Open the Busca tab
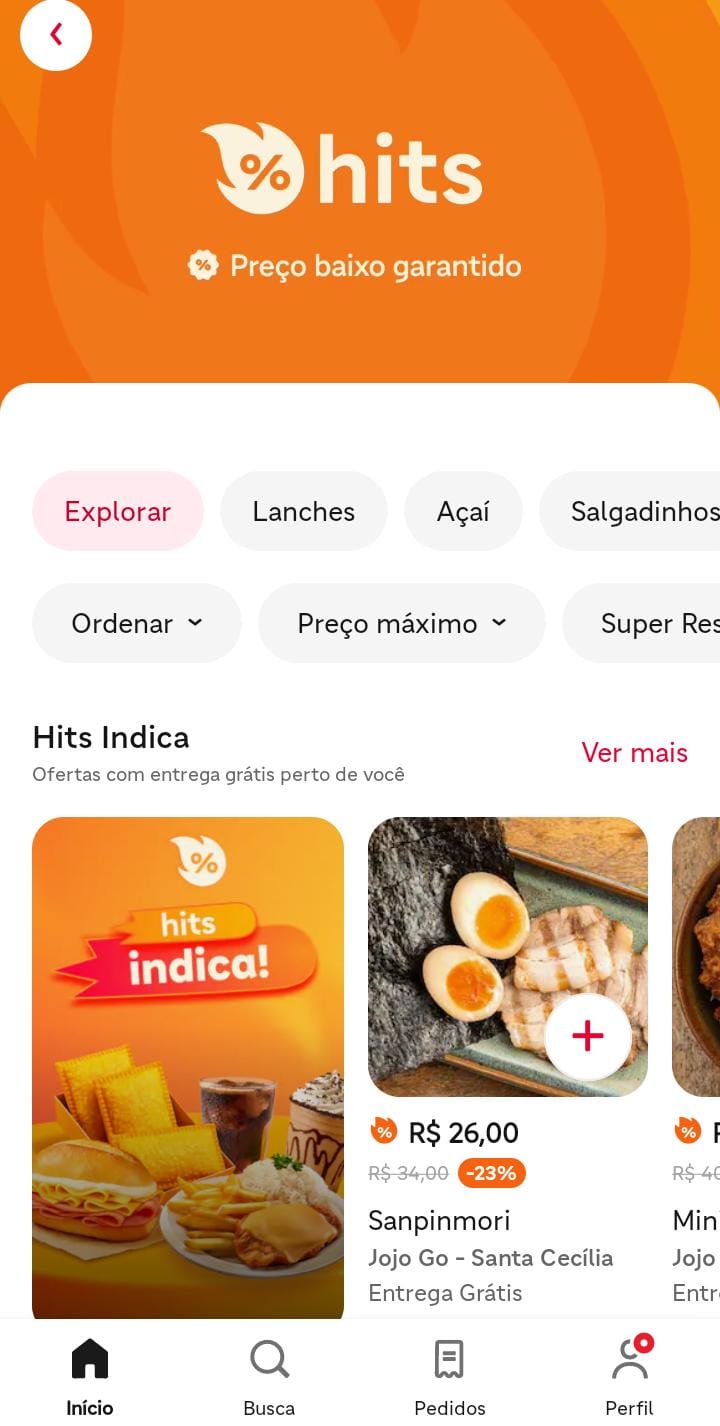 [269, 1377]
